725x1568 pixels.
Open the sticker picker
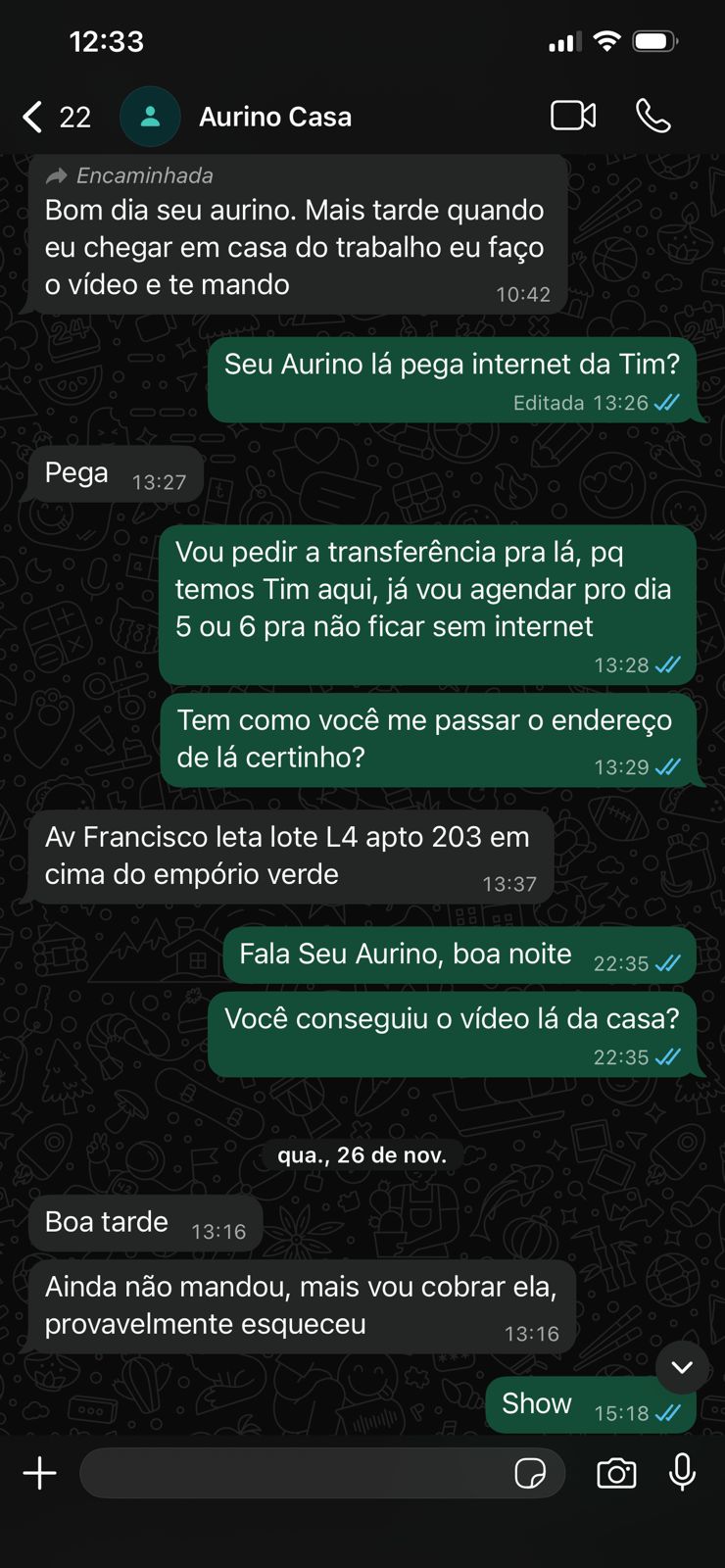tap(530, 1473)
